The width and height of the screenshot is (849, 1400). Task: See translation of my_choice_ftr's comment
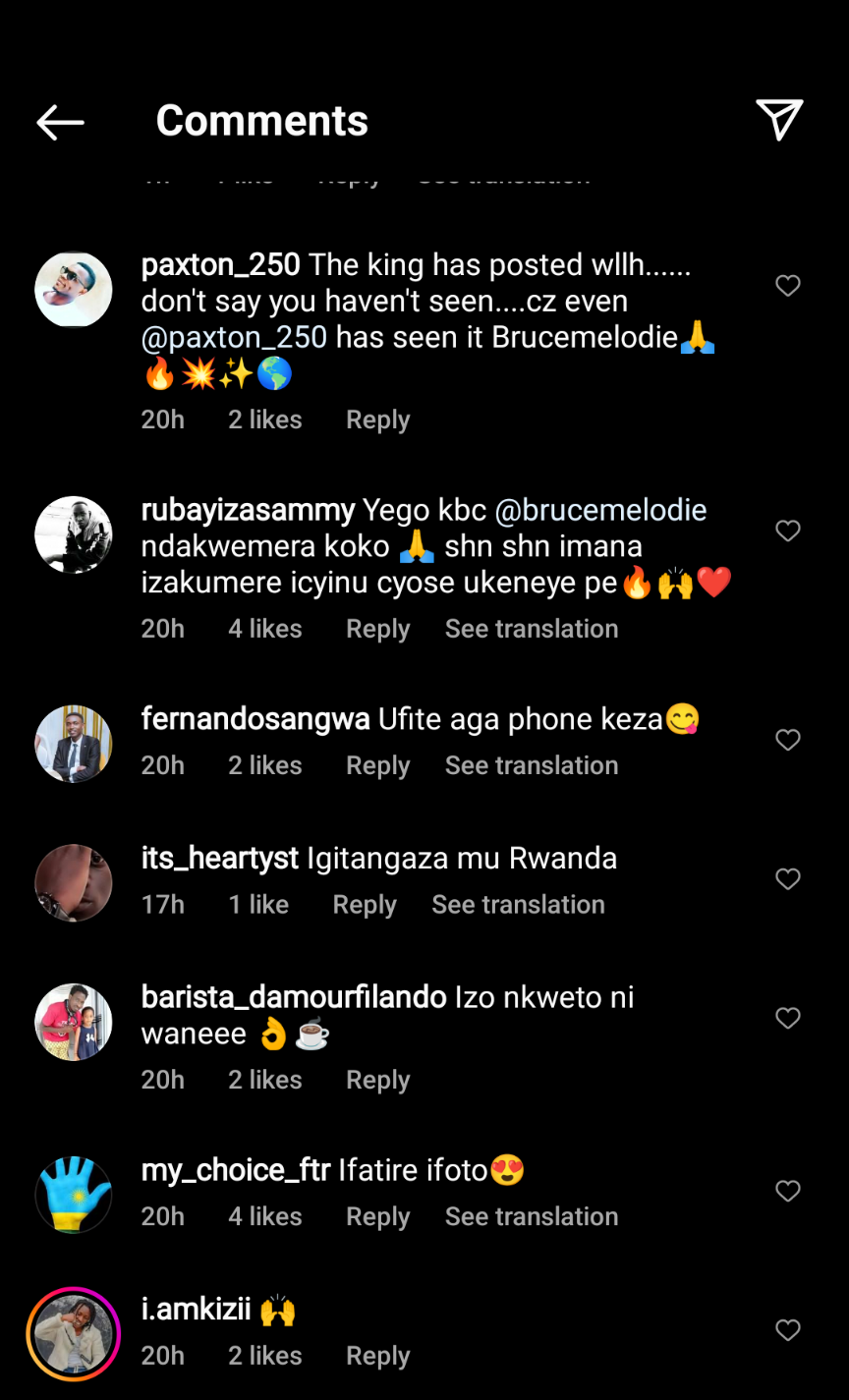[532, 1216]
